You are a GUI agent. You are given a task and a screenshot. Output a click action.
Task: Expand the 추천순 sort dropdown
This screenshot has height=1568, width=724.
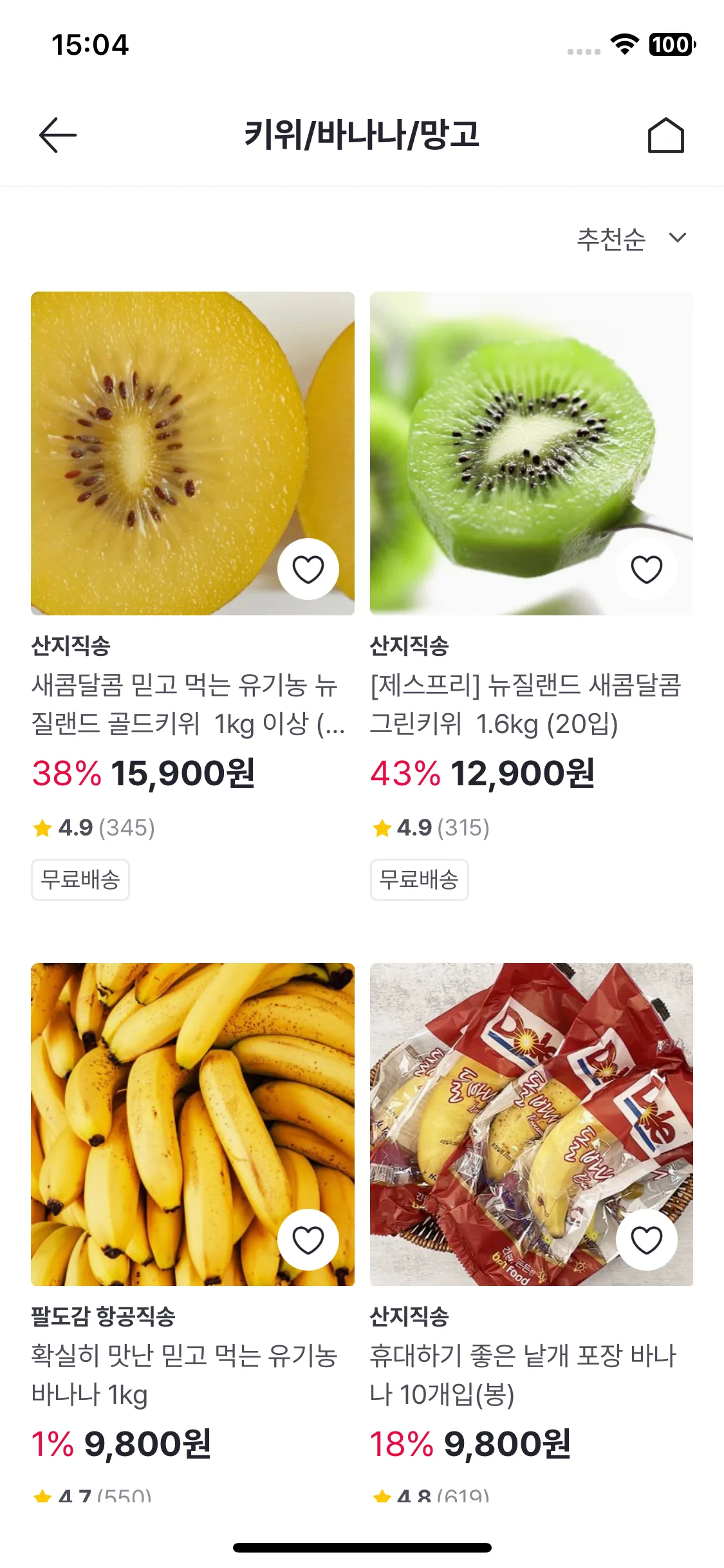tap(631, 239)
